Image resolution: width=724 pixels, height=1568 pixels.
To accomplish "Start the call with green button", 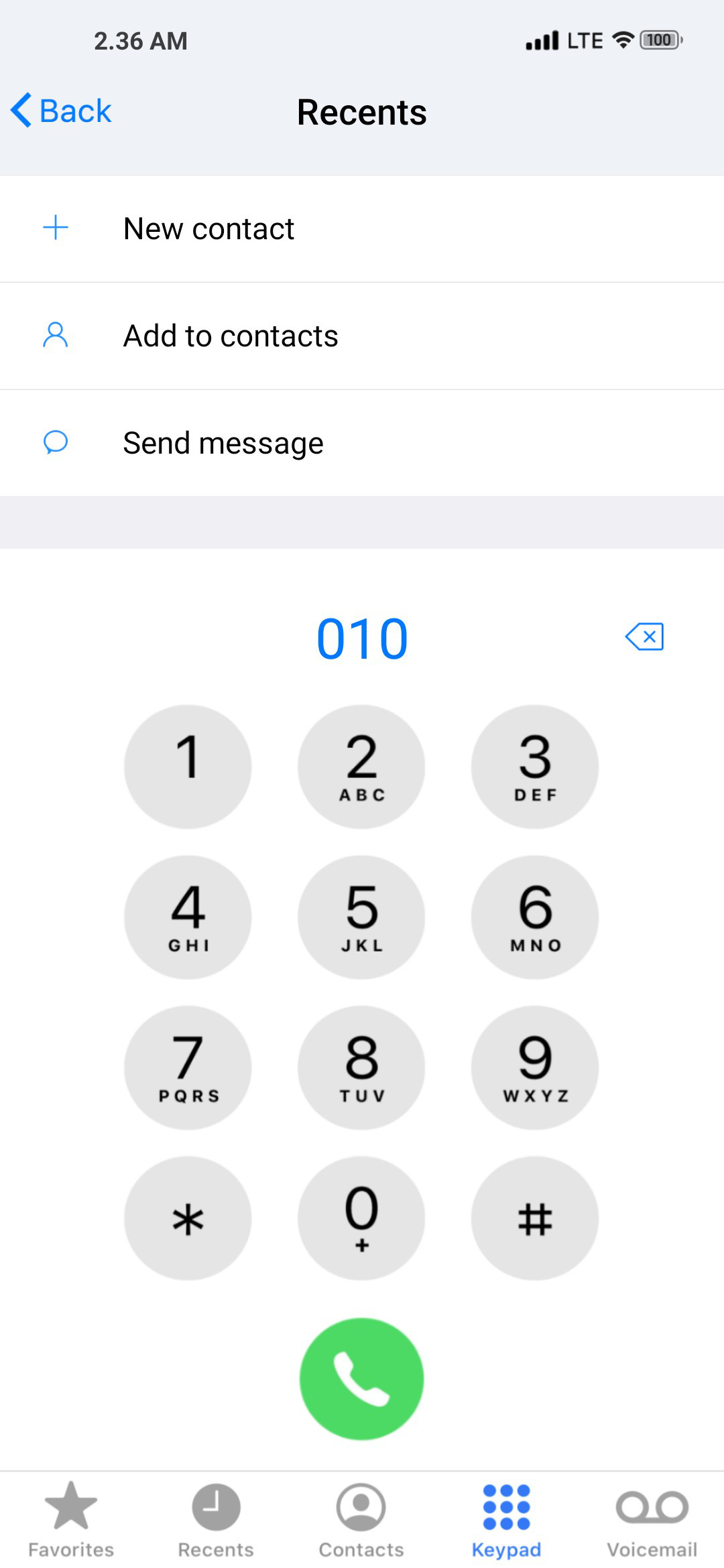I will tap(361, 1379).
